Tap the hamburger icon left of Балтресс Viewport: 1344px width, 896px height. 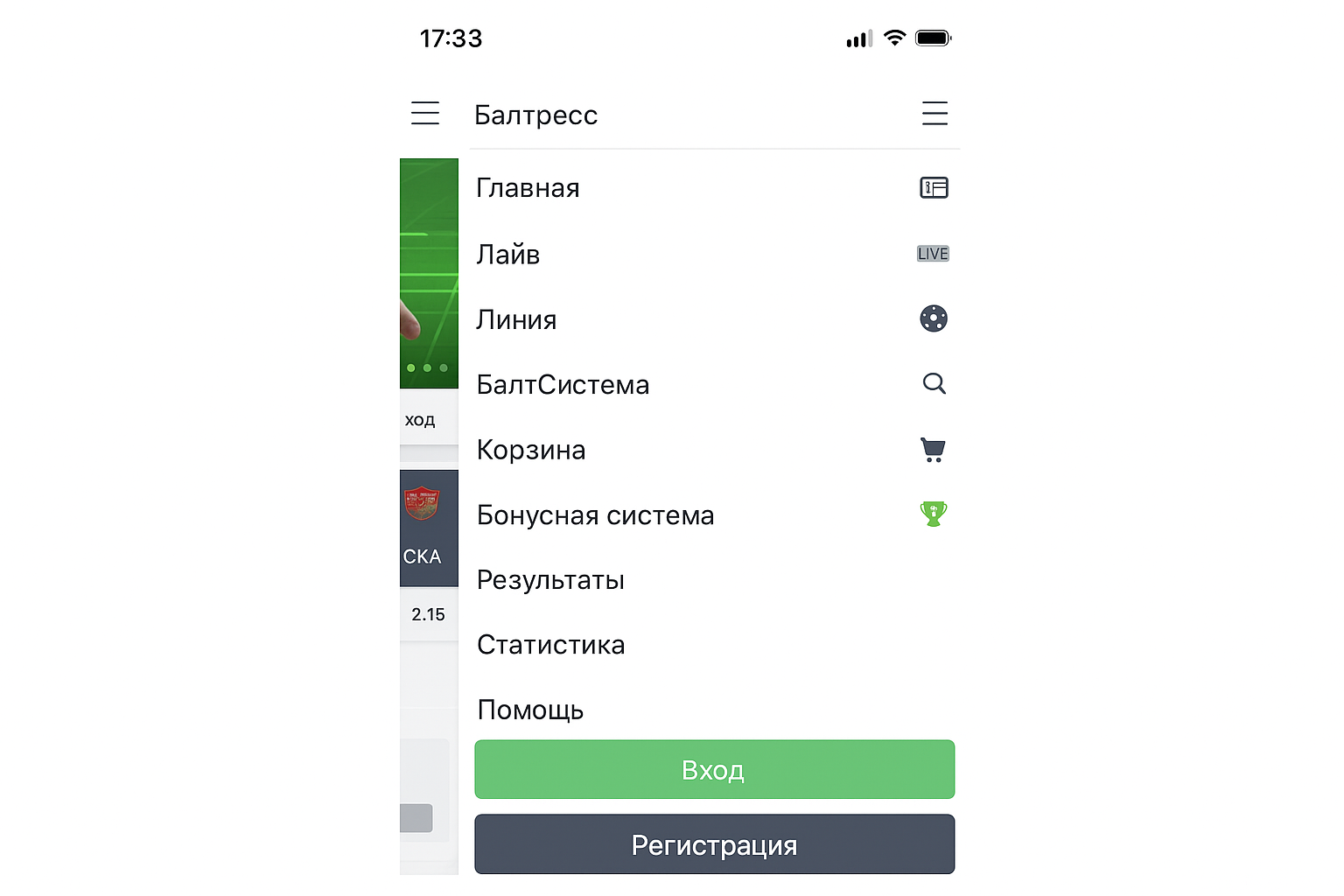coord(425,114)
